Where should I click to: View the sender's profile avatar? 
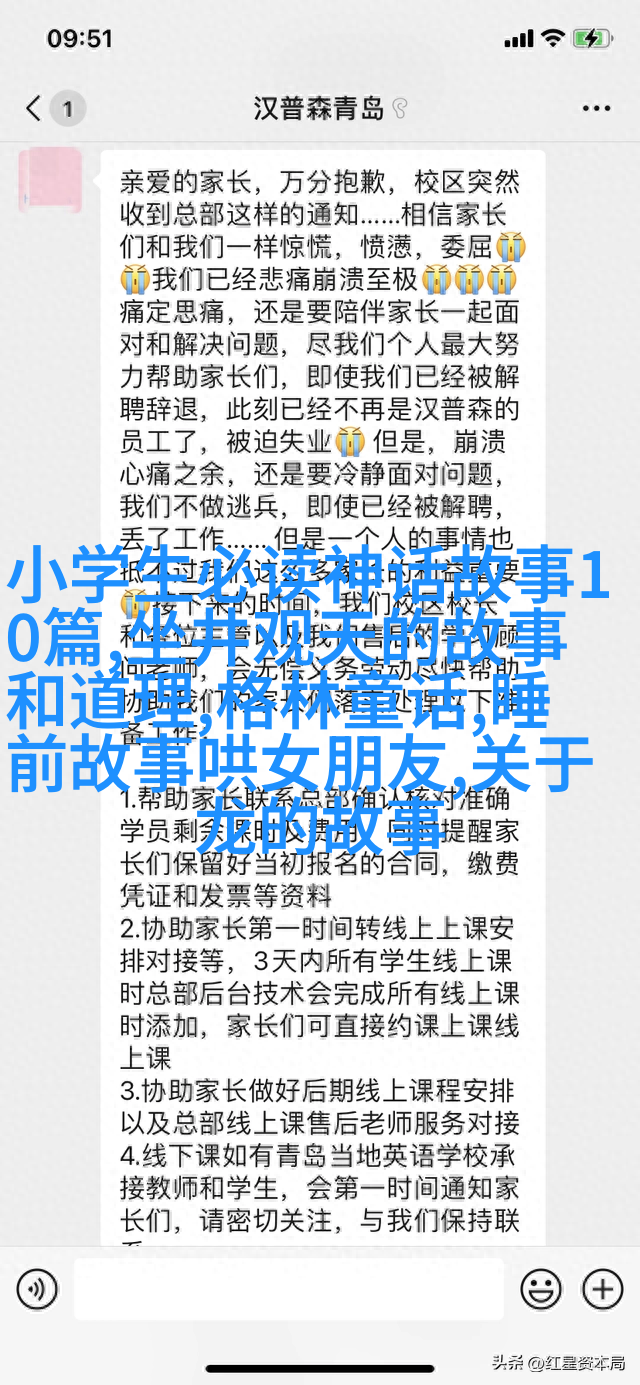51,182
